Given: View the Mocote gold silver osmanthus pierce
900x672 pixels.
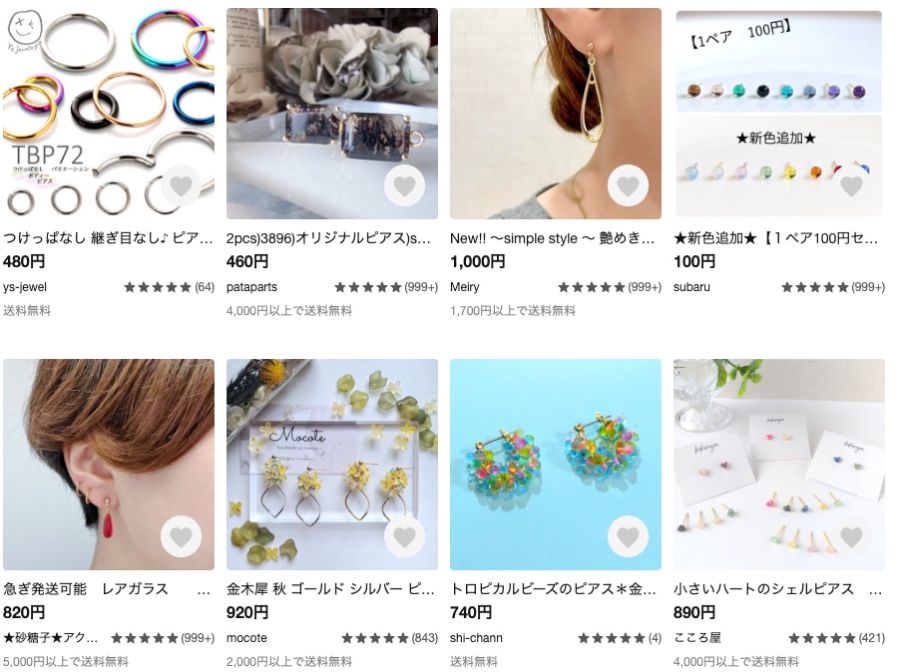Looking at the screenshot, I should [320, 450].
